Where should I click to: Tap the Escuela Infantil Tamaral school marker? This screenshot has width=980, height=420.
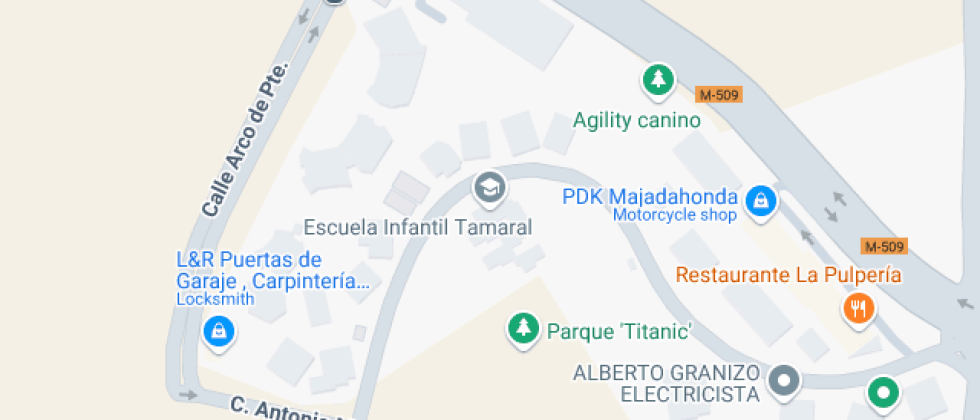pos(489,187)
